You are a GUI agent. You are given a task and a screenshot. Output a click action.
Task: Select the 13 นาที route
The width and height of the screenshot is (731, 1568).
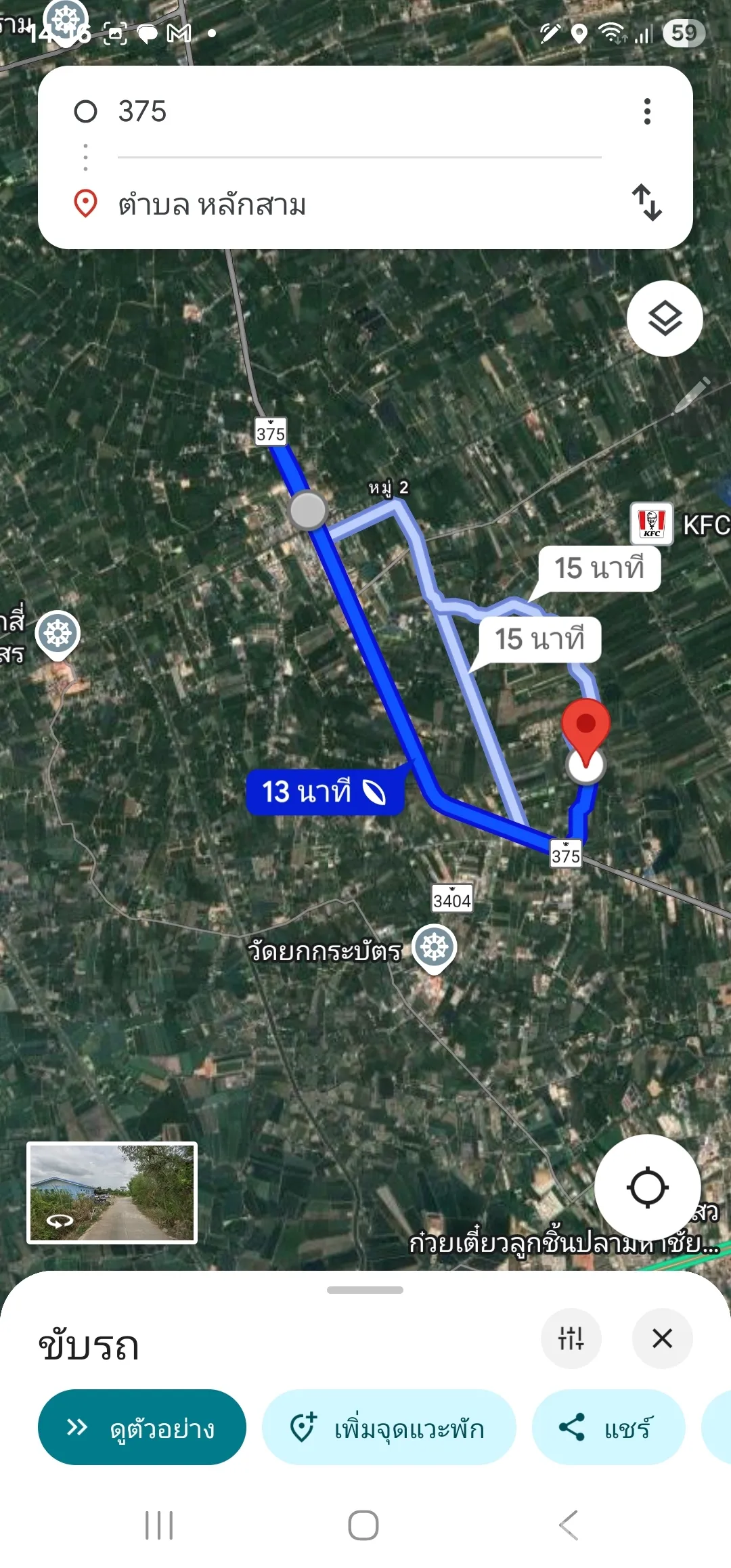click(324, 791)
